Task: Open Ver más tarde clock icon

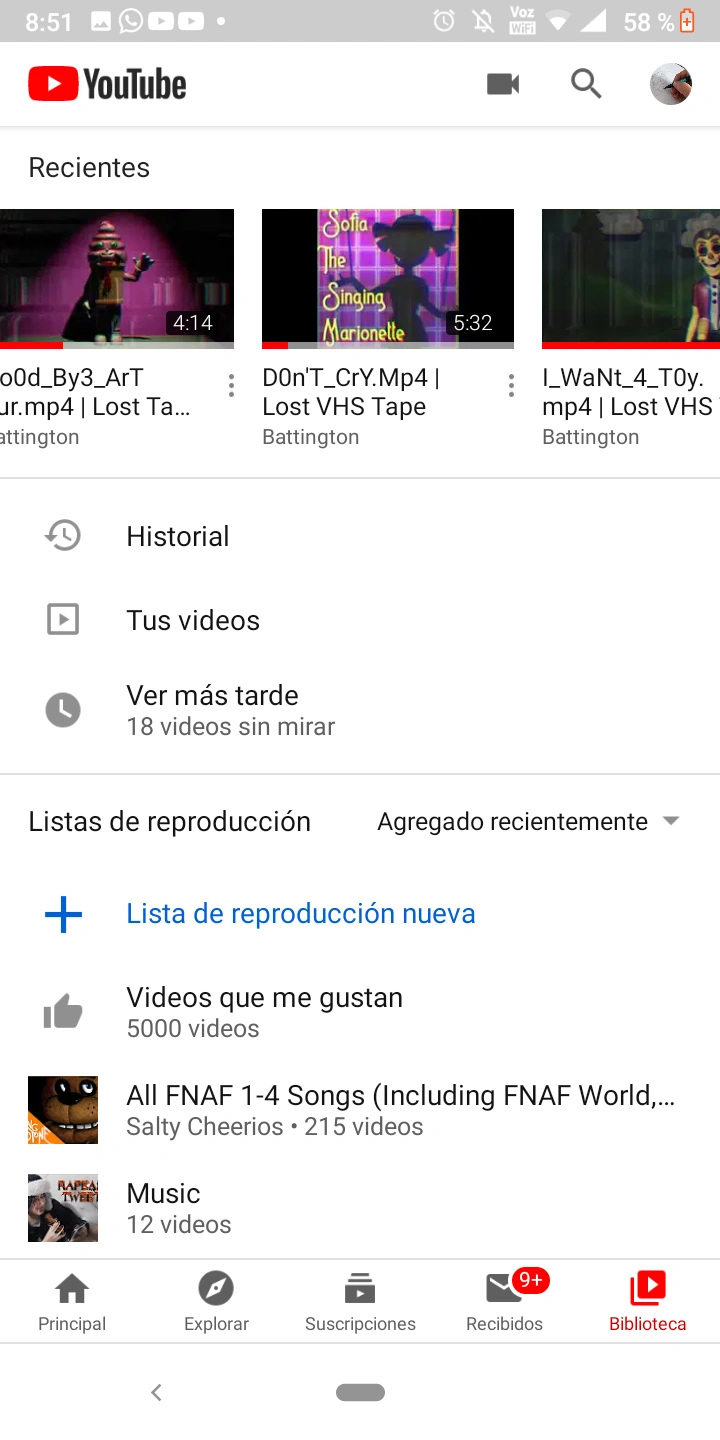Action: pyautogui.click(x=63, y=710)
